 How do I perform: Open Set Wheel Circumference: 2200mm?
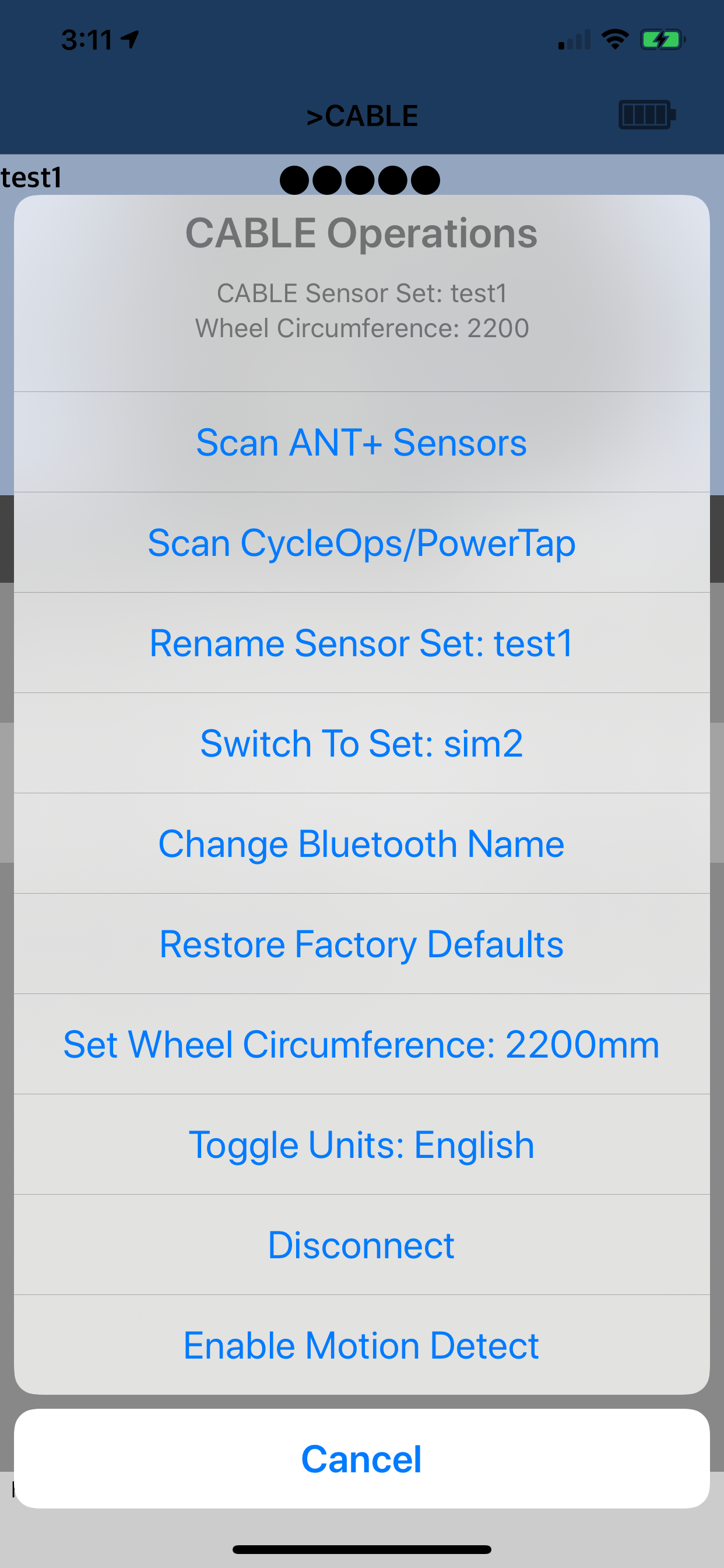click(361, 1044)
